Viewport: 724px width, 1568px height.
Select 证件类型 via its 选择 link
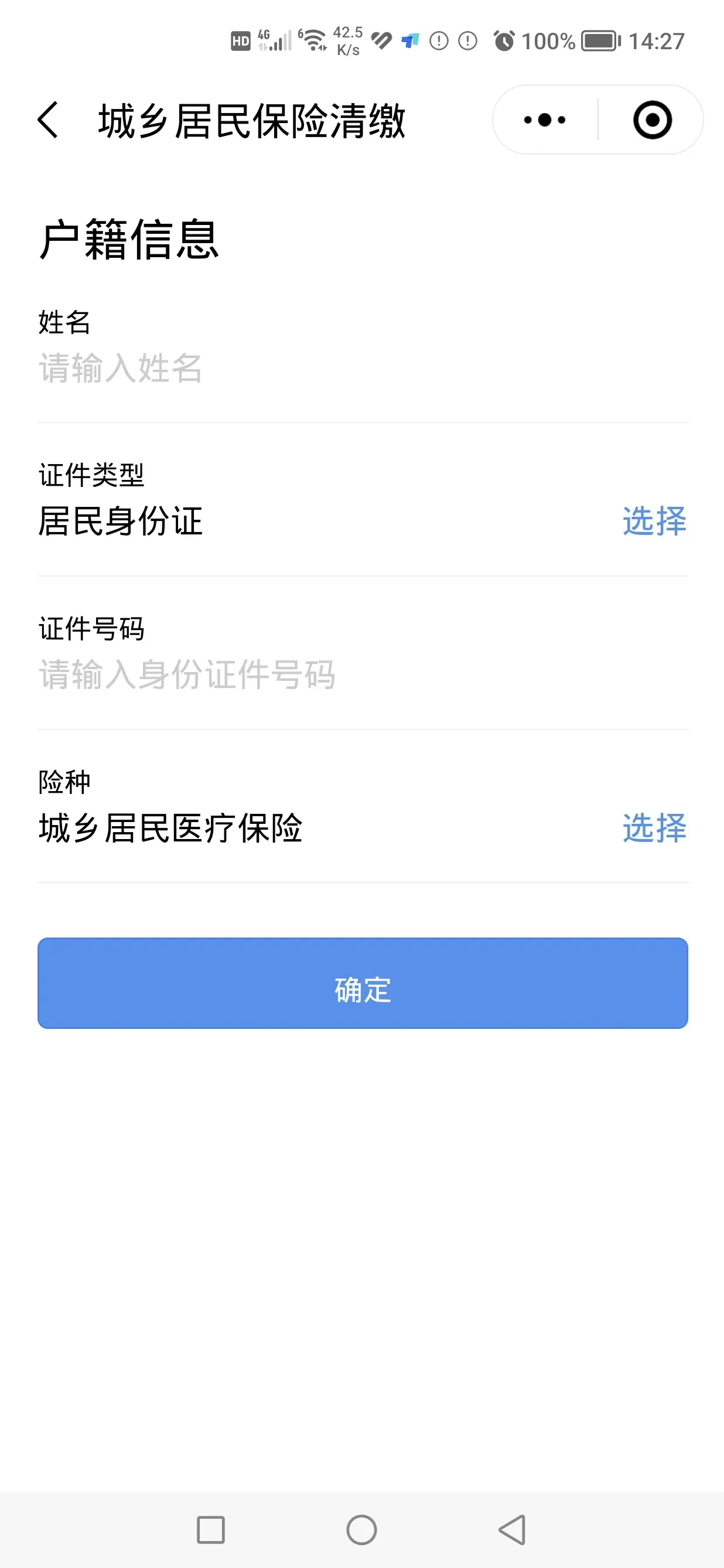pos(655,521)
